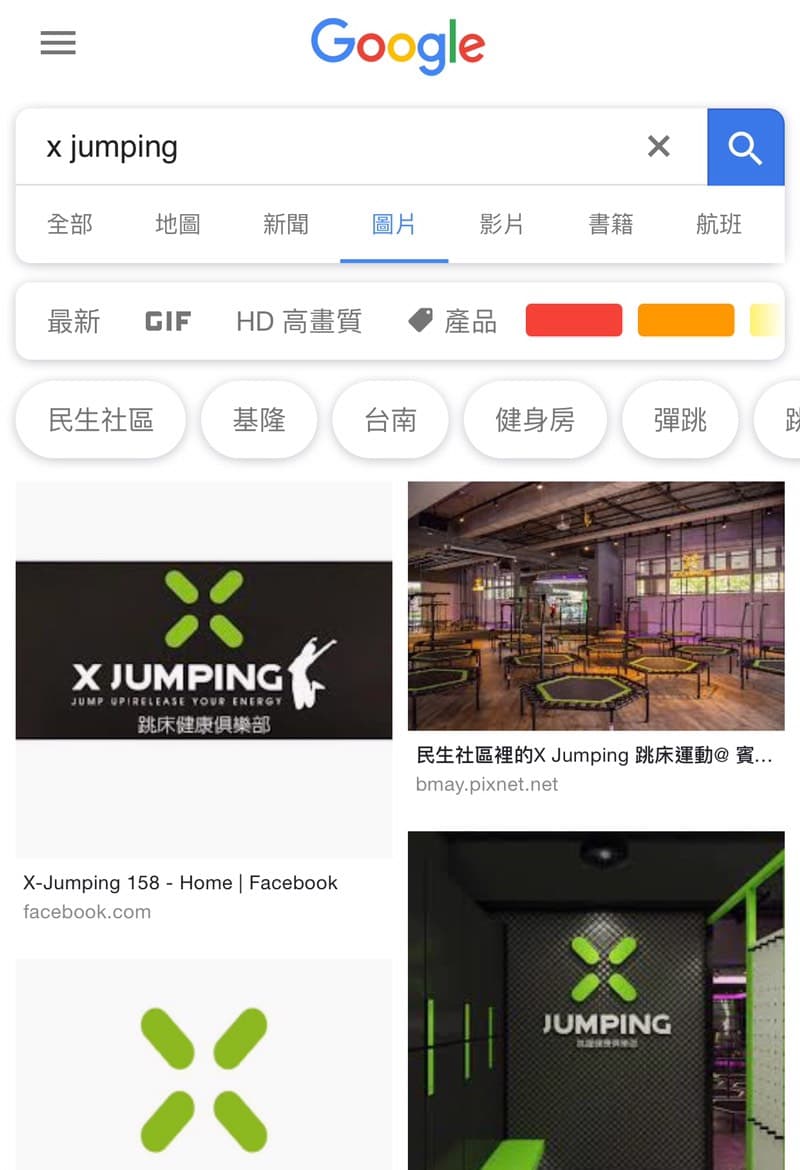Screen dimensions: 800x1170
Task: Switch to the 影片 tab
Action: tap(502, 225)
